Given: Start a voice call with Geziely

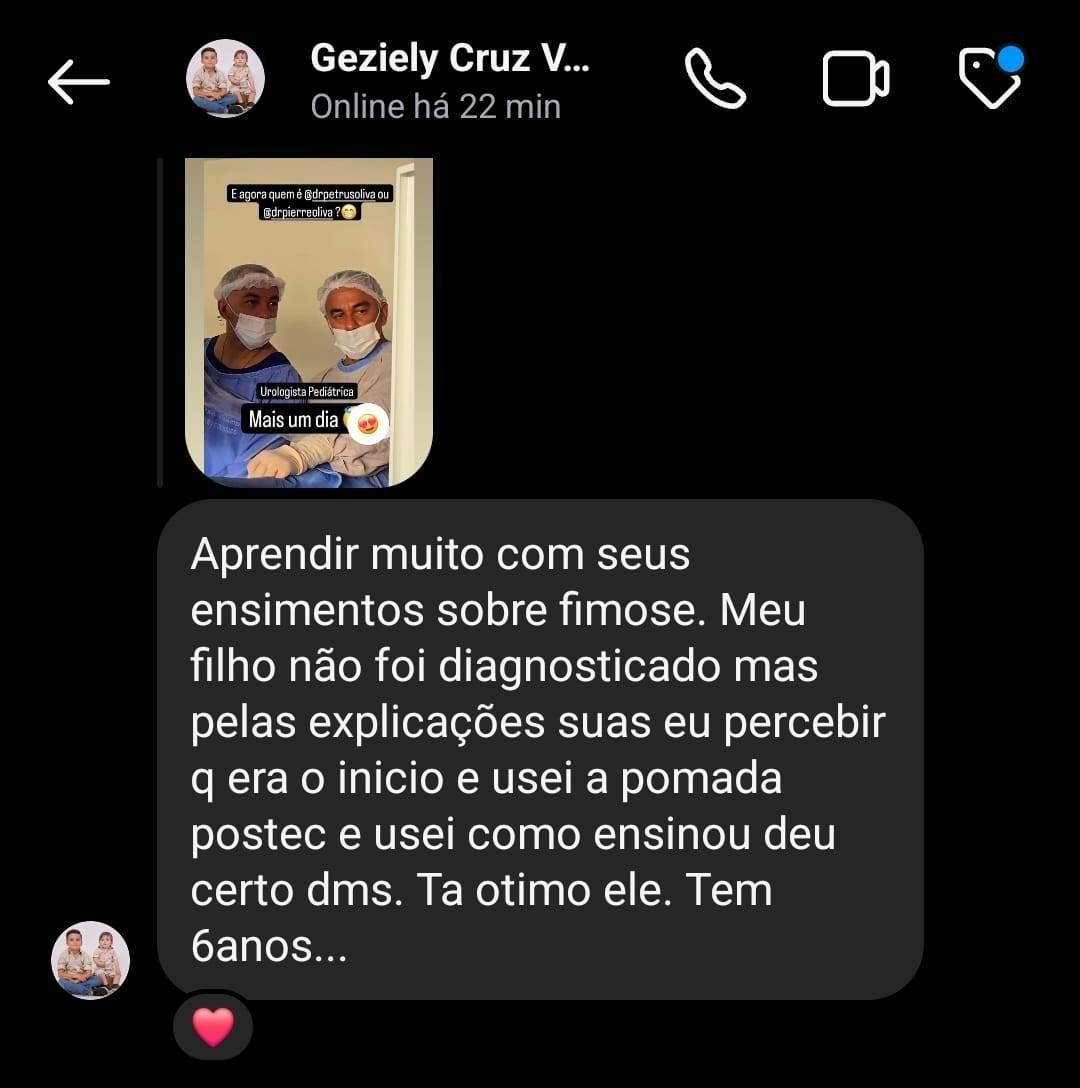Looking at the screenshot, I should click(714, 79).
